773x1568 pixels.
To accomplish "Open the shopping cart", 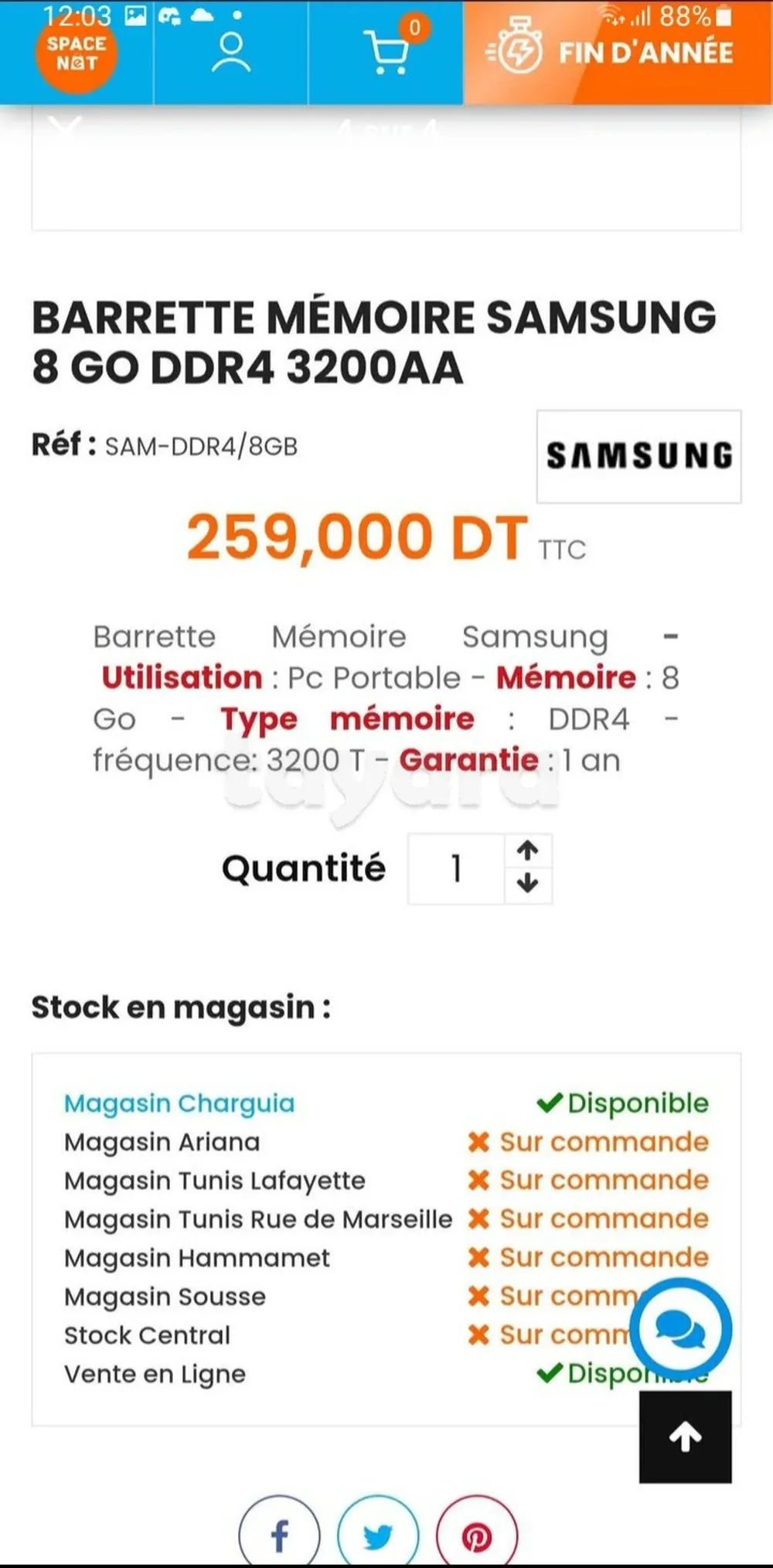I will [x=386, y=53].
